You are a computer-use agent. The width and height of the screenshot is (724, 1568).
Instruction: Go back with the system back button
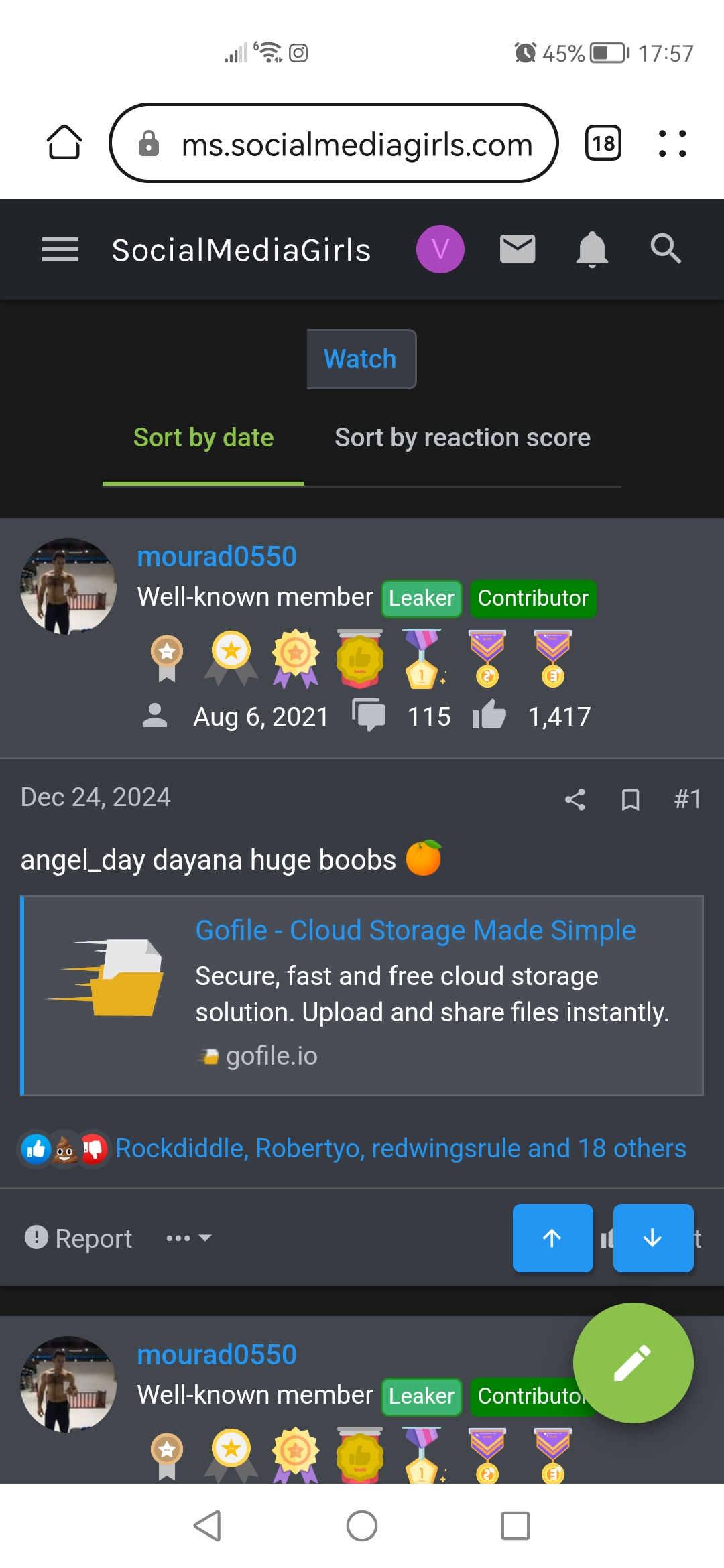click(208, 1526)
